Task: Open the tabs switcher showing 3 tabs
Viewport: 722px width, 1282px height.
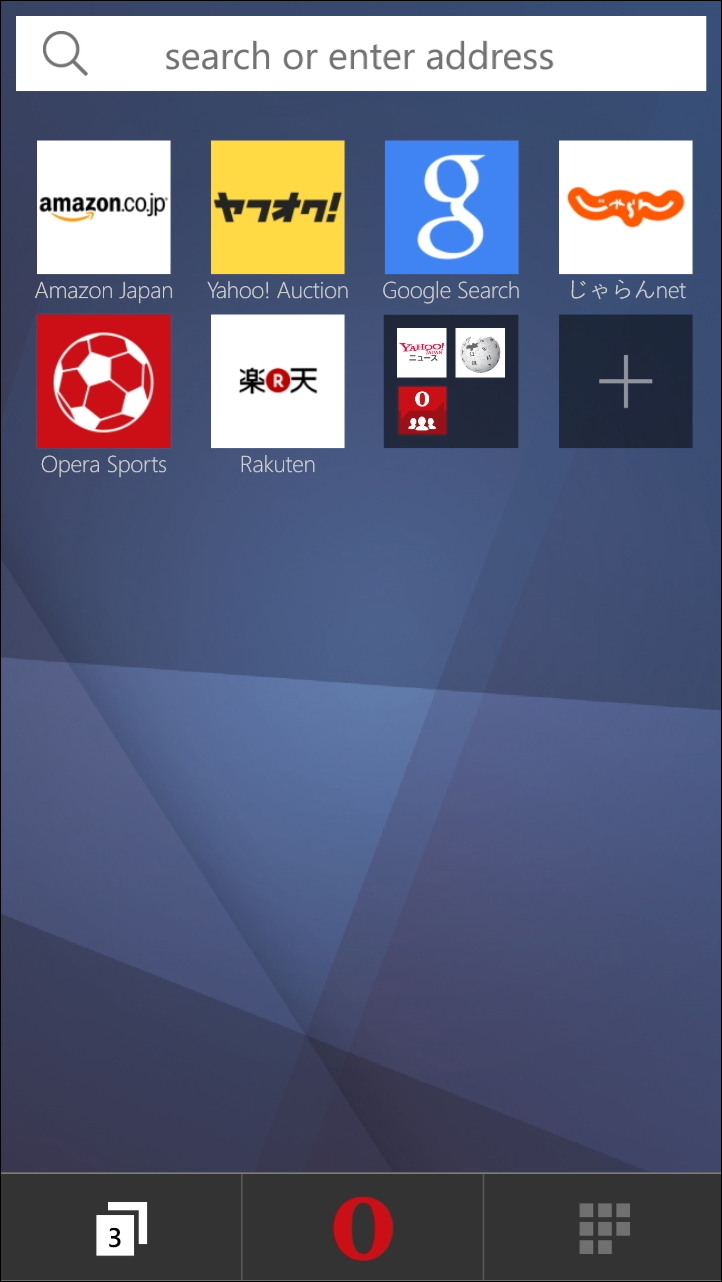Action: [121, 1228]
